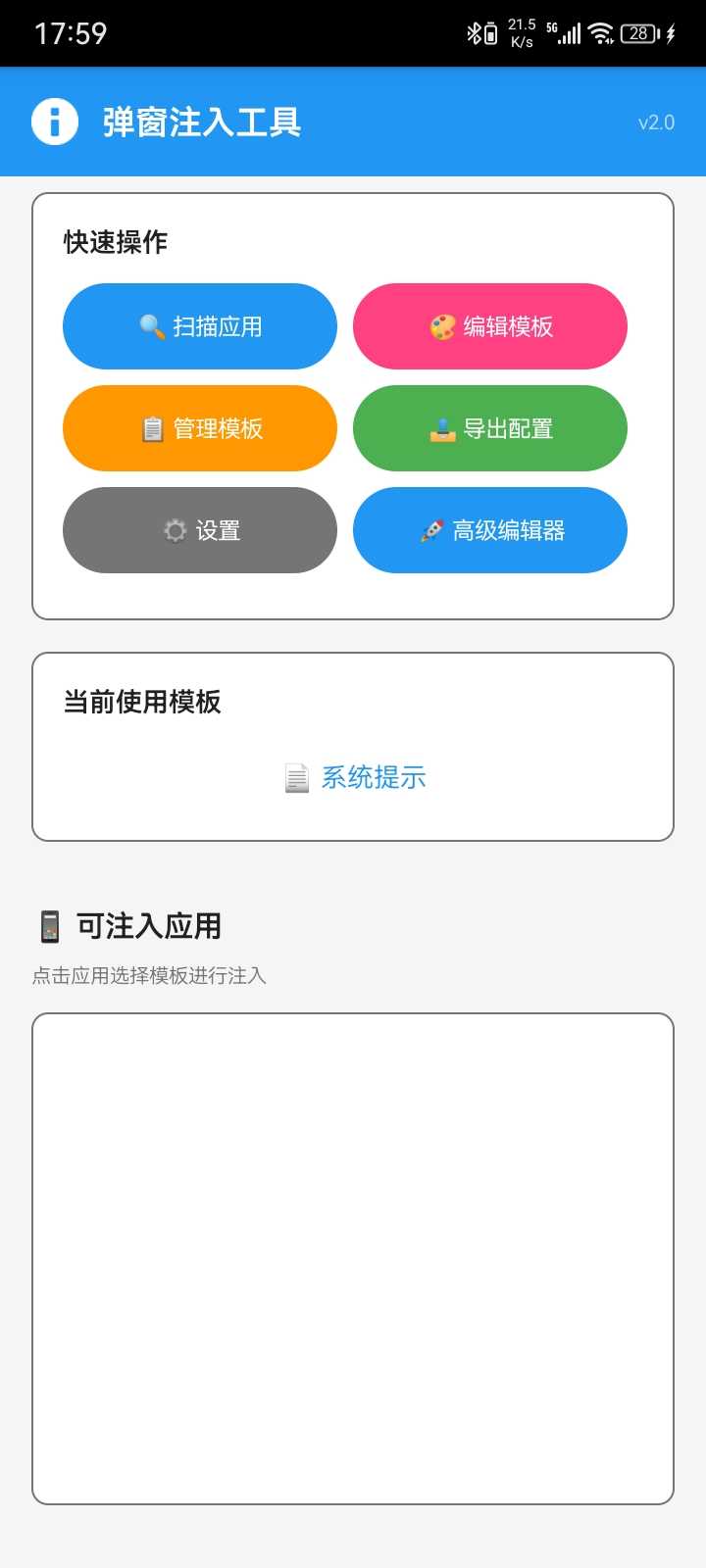The height and width of the screenshot is (1568, 706).
Task: Launch the 高级编辑器
Action: [x=490, y=530]
